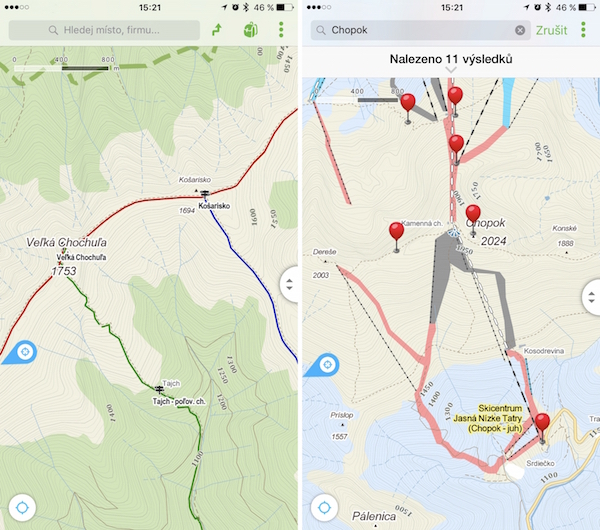Center on my location on the Chopok map
Viewport: 600px width, 530px height.
point(325,507)
